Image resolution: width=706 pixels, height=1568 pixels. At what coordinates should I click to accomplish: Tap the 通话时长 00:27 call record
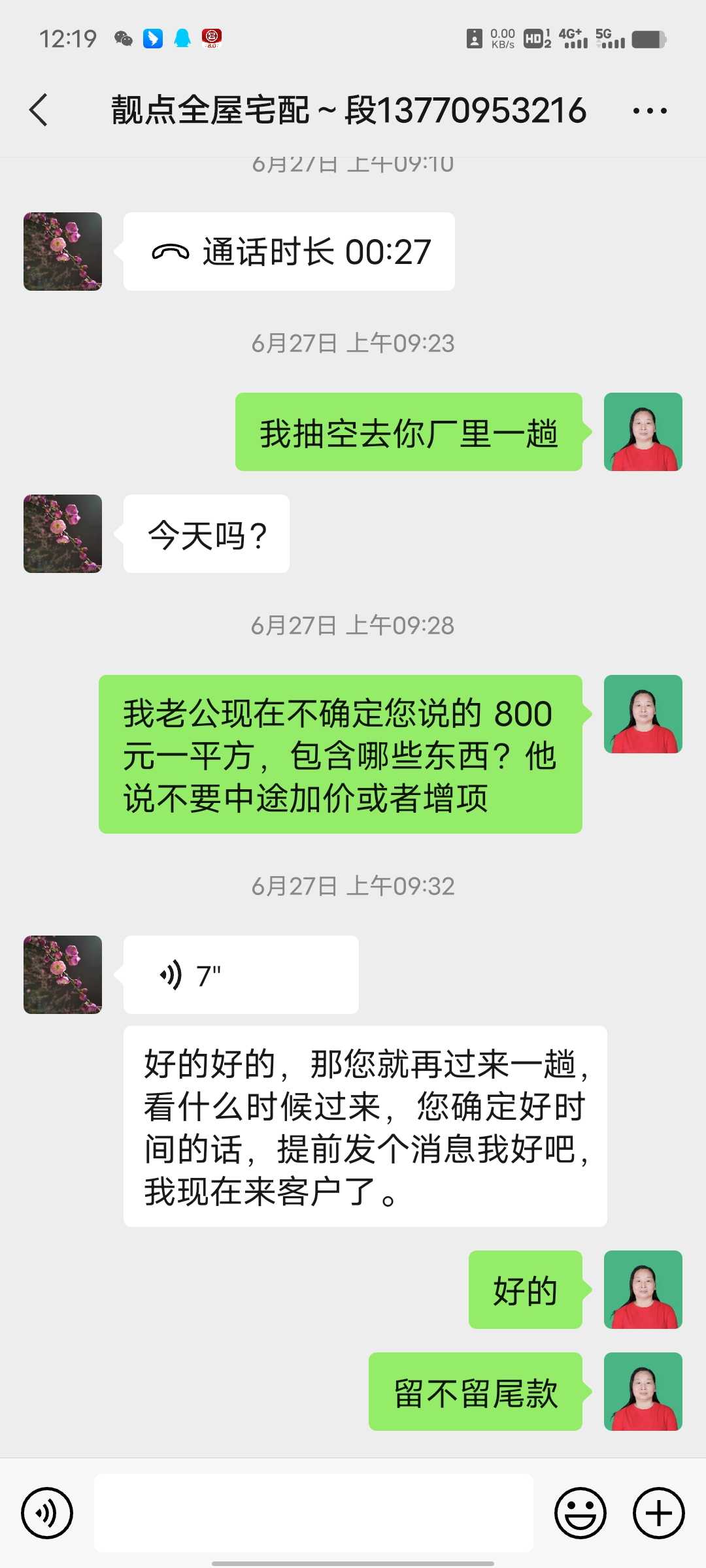pos(289,252)
